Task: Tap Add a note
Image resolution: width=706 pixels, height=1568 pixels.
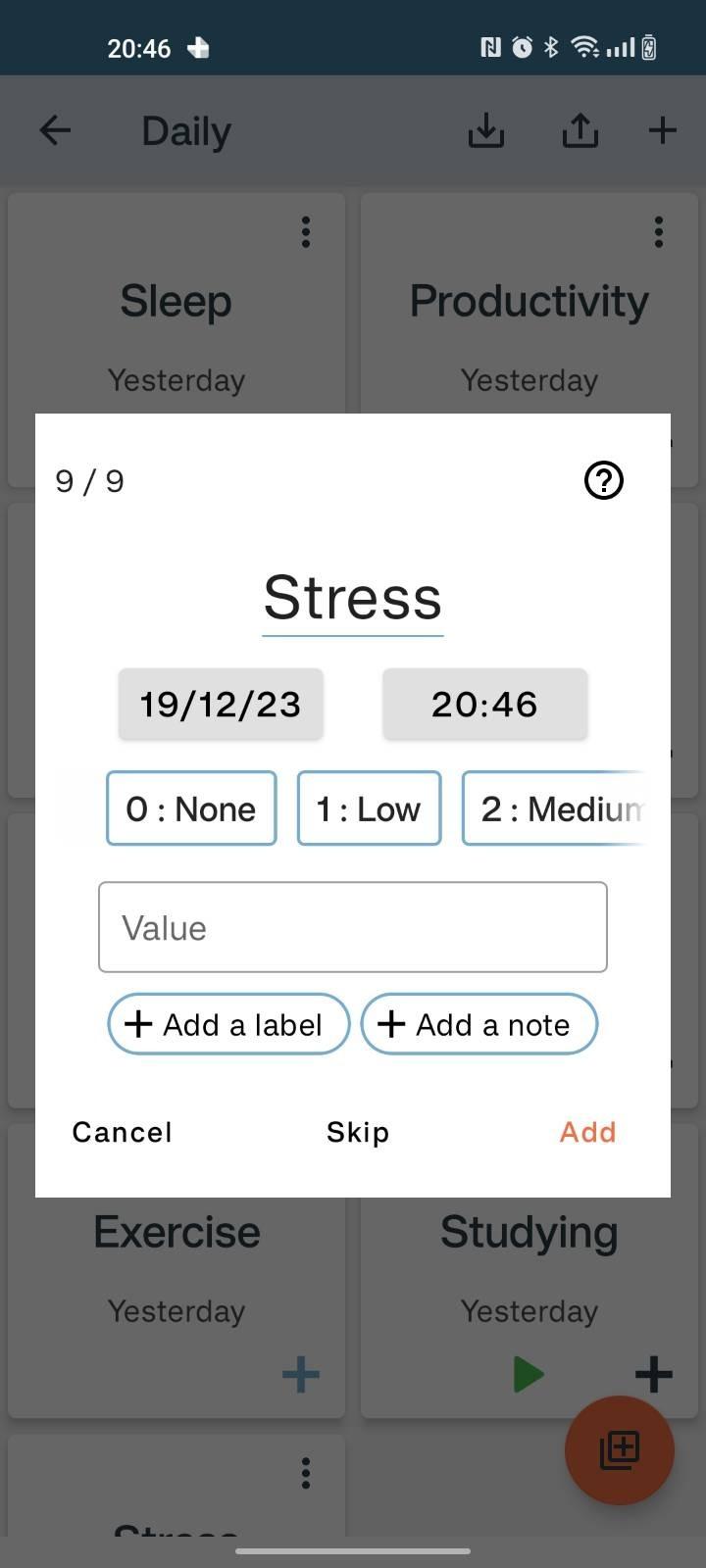Action: pyautogui.click(x=479, y=1024)
